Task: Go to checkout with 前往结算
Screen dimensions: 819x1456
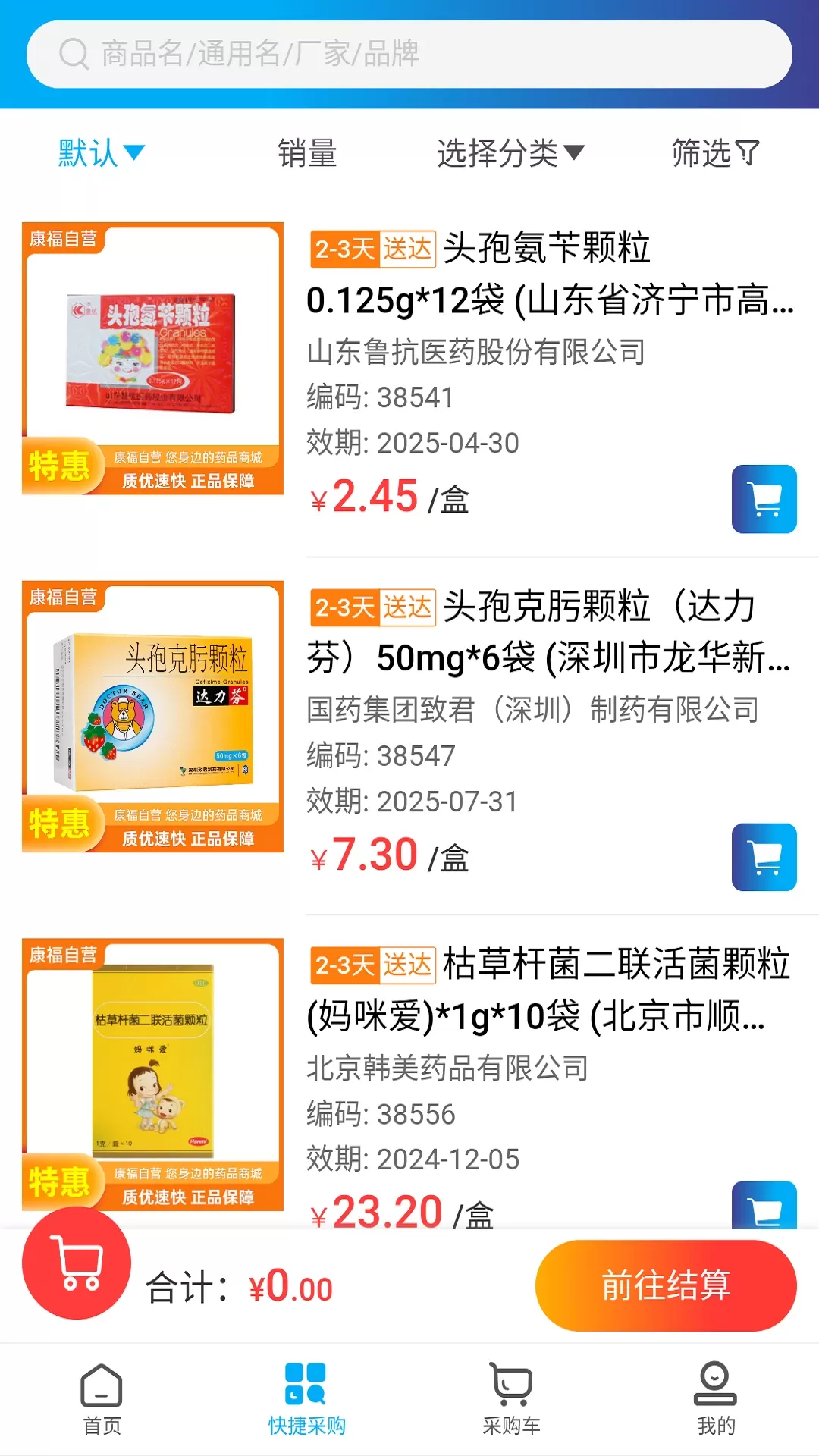Action: [x=666, y=1285]
